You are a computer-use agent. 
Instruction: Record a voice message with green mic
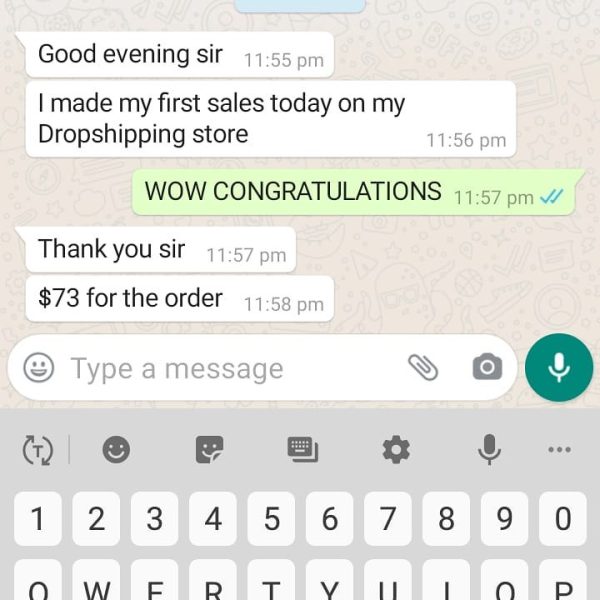(x=559, y=368)
